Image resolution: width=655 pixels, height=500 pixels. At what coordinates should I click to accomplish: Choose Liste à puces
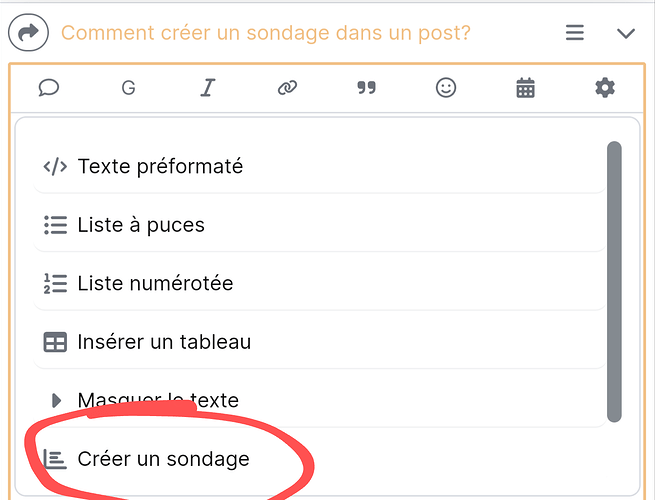(140, 225)
